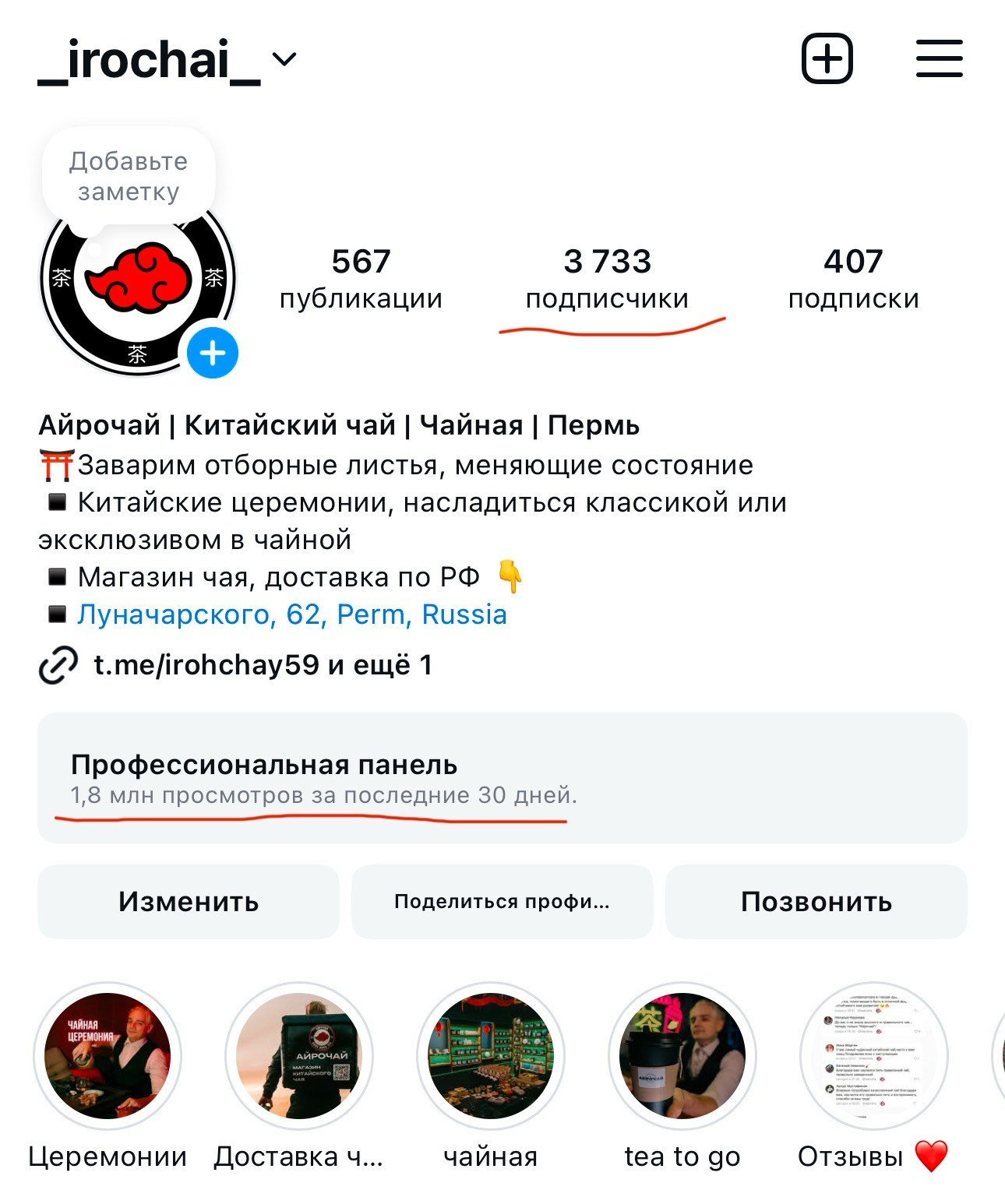The width and height of the screenshot is (1005, 1204).
Task: Tap the Изменить profile button
Action: pos(189,902)
